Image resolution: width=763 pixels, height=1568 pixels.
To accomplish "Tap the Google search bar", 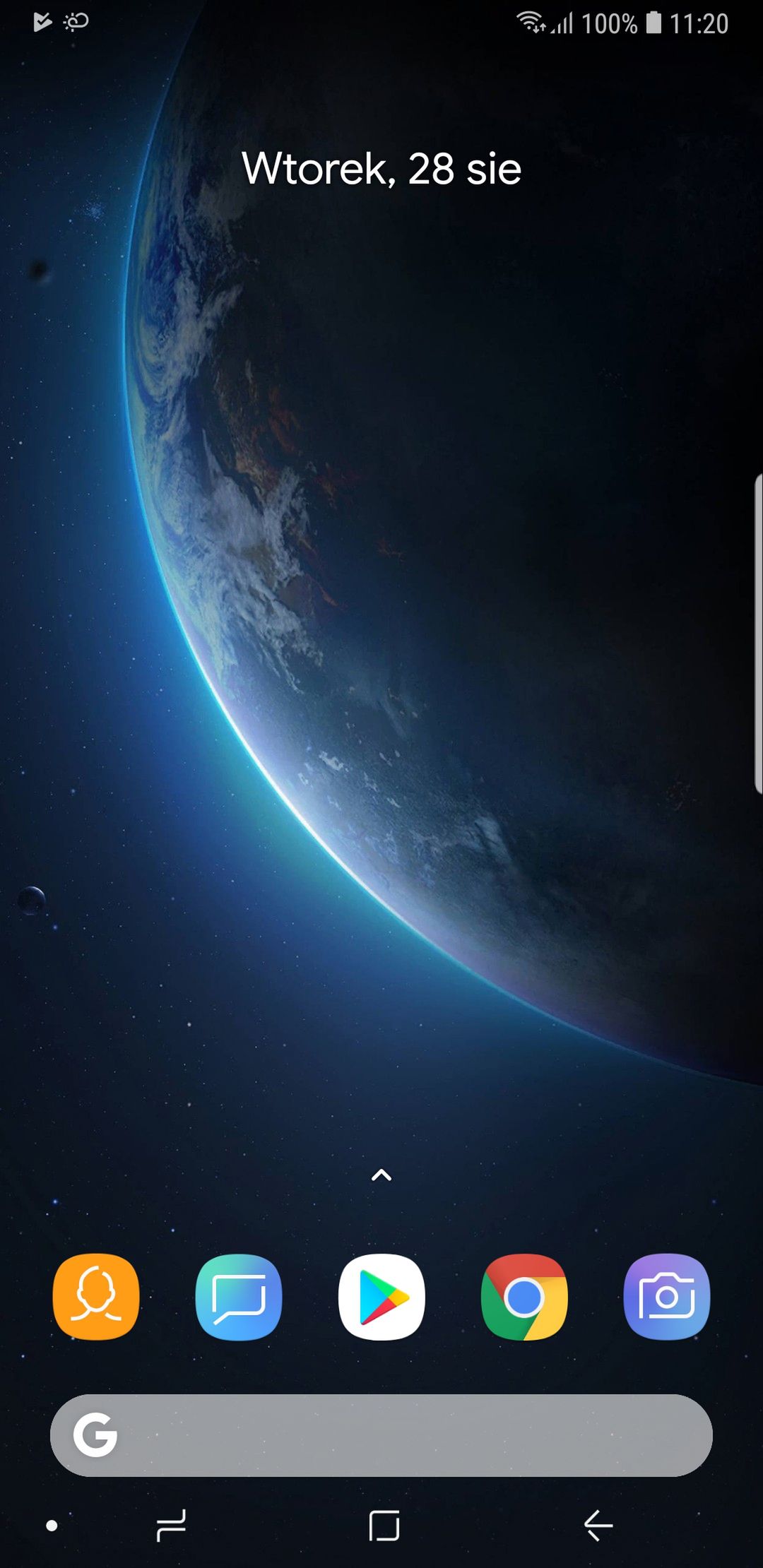I will pos(381,1435).
